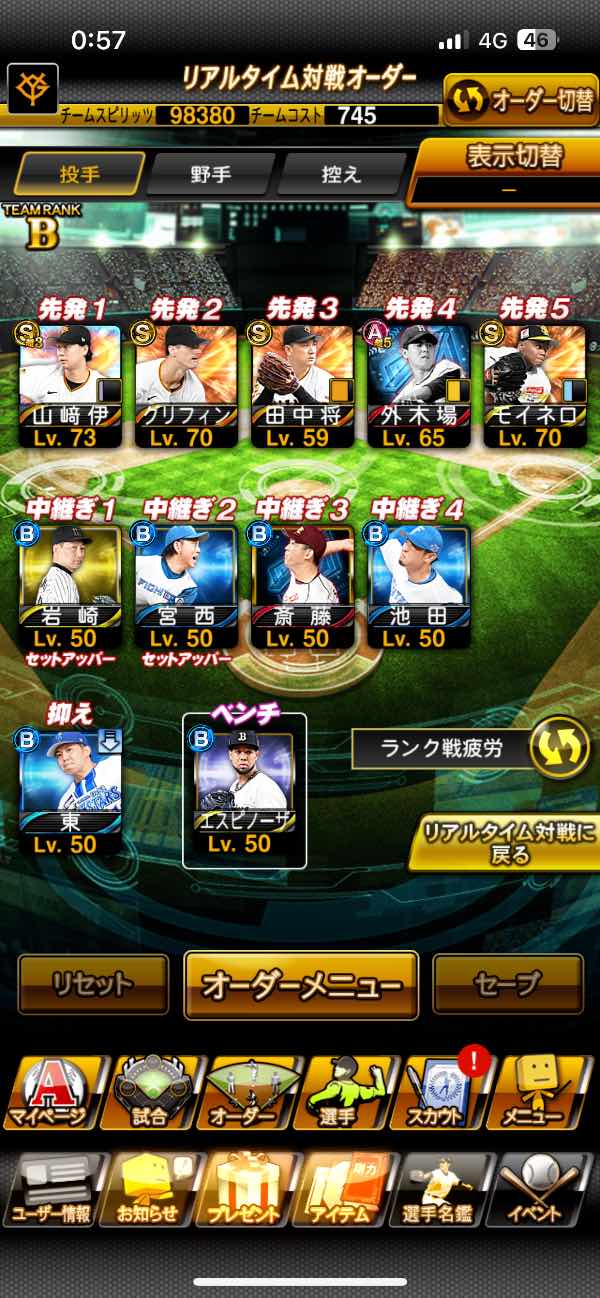Return via リアルタイム対戦に戻る button
The height and width of the screenshot is (1298, 600).
pos(503,843)
